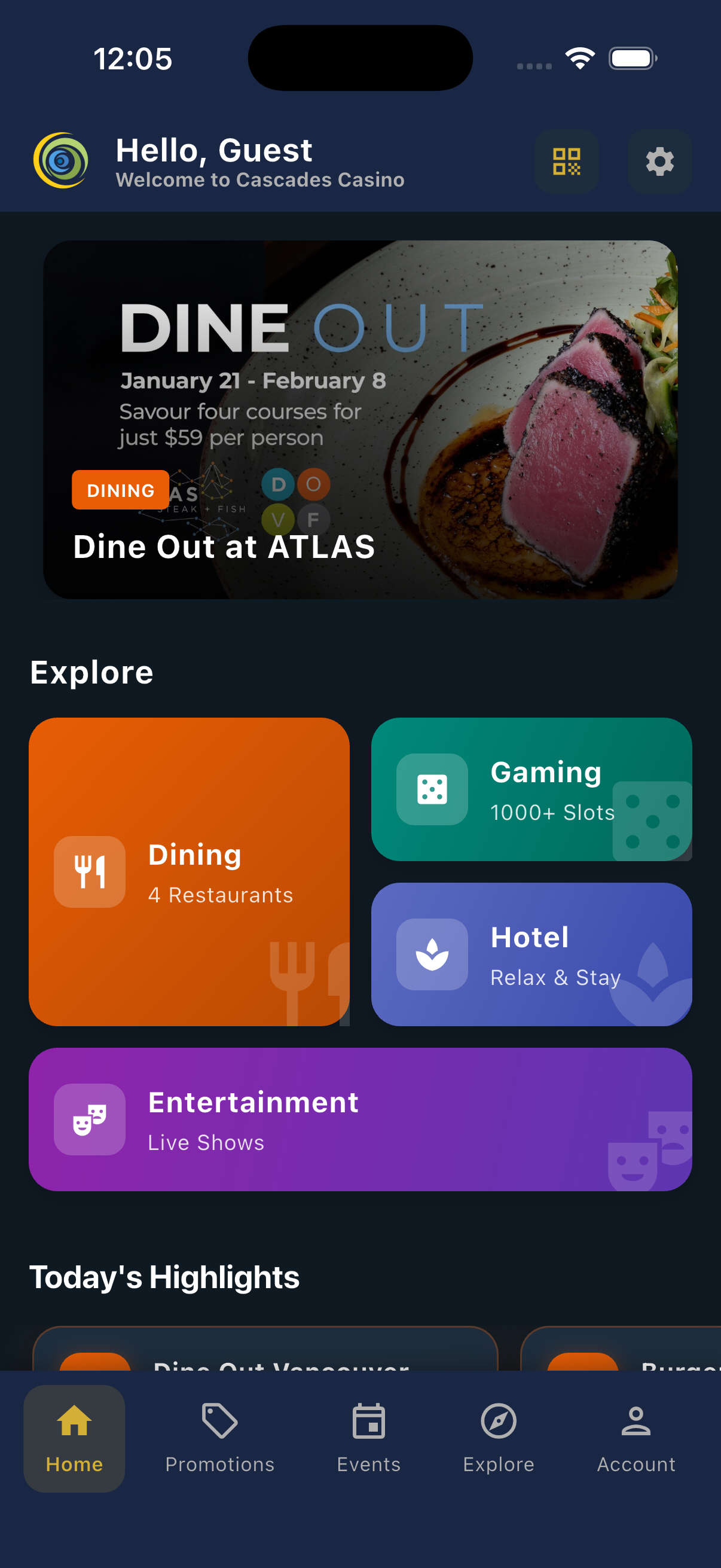Open the Hotel Relax & Stay card
721x1568 pixels.
click(531, 955)
